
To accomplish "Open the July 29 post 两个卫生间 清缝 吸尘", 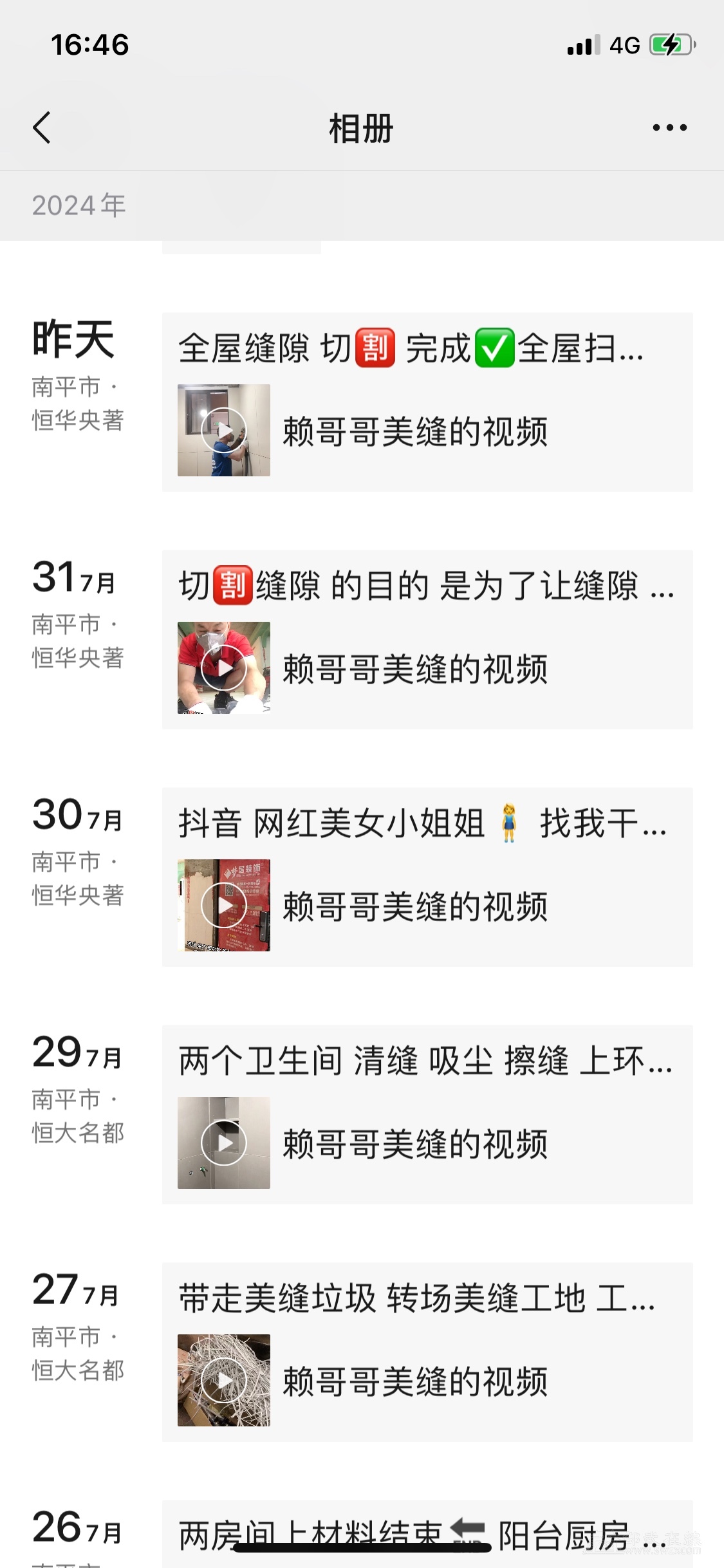I will [427, 1114].
